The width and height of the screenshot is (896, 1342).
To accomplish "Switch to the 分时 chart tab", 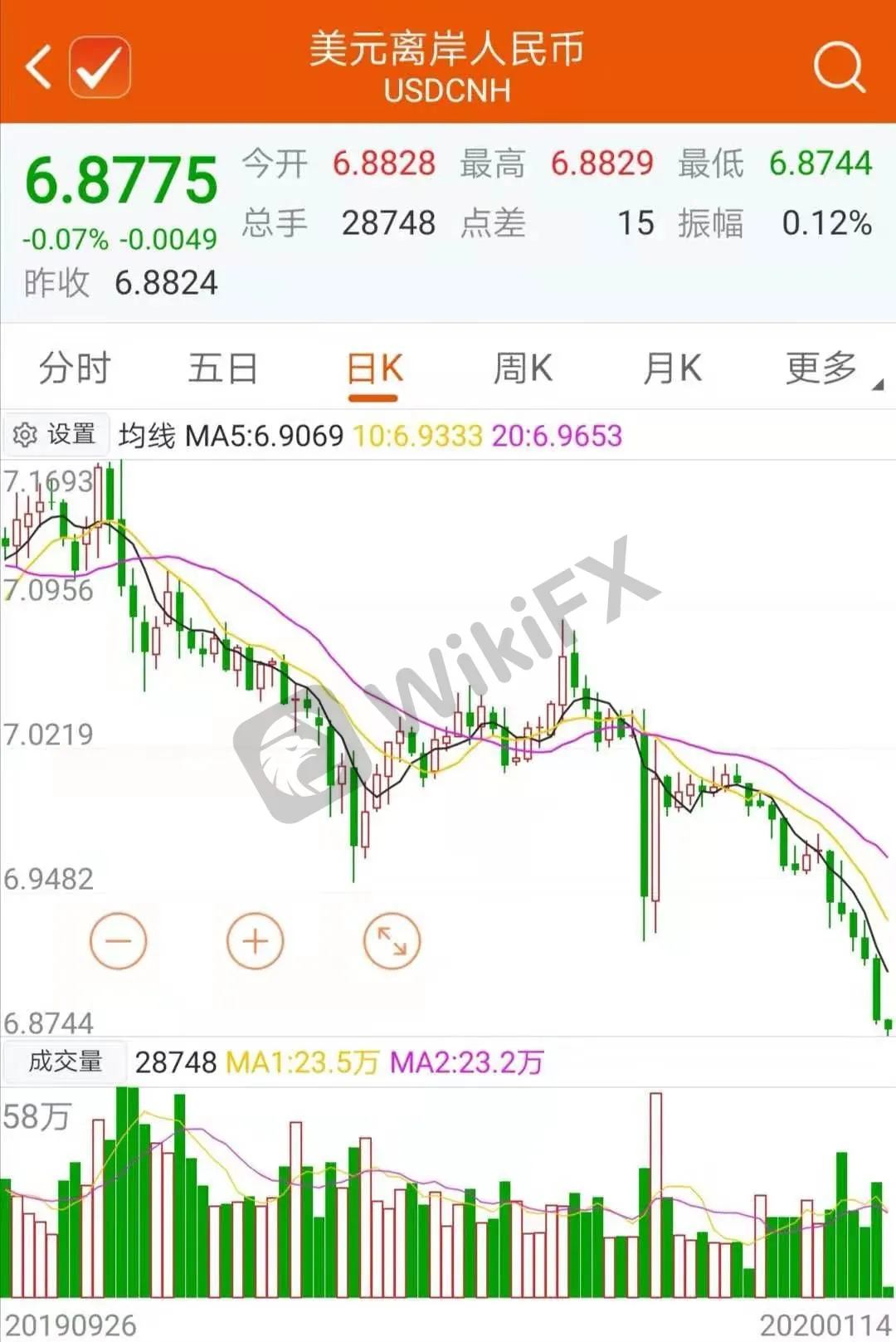I will (75, 368).
